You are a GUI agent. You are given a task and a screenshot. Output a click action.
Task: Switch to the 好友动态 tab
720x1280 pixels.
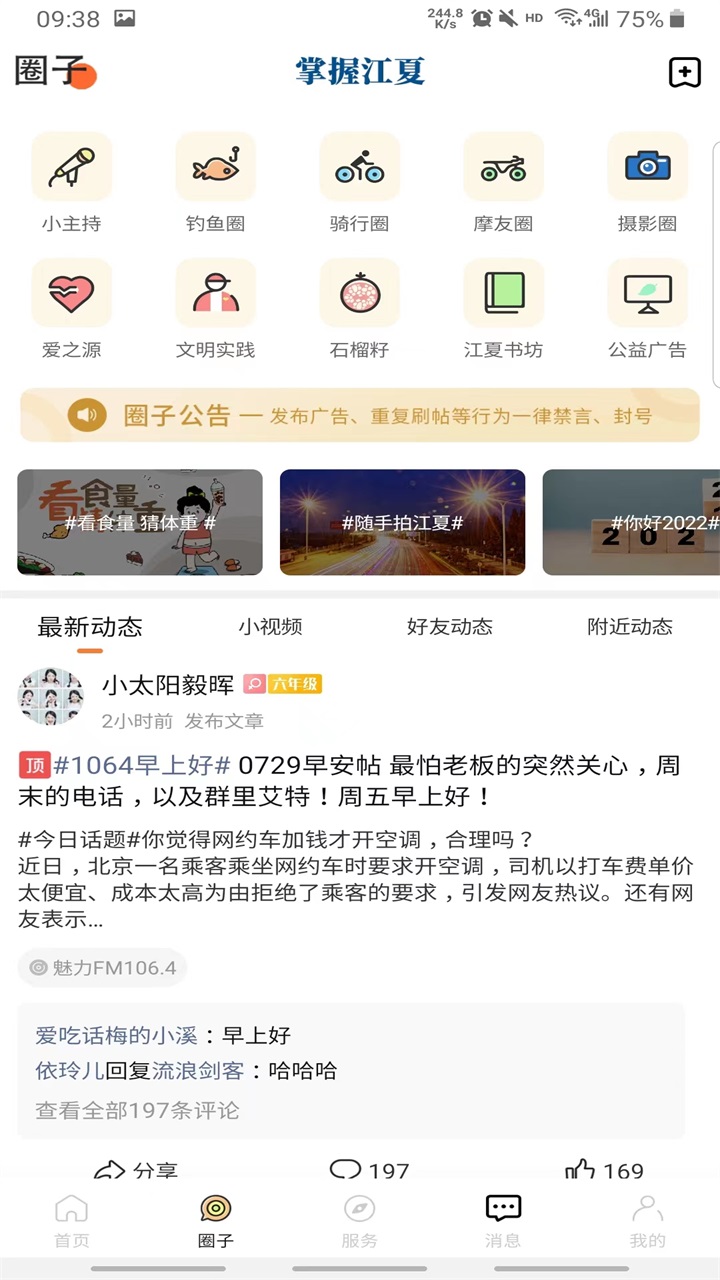coord(449,627)
